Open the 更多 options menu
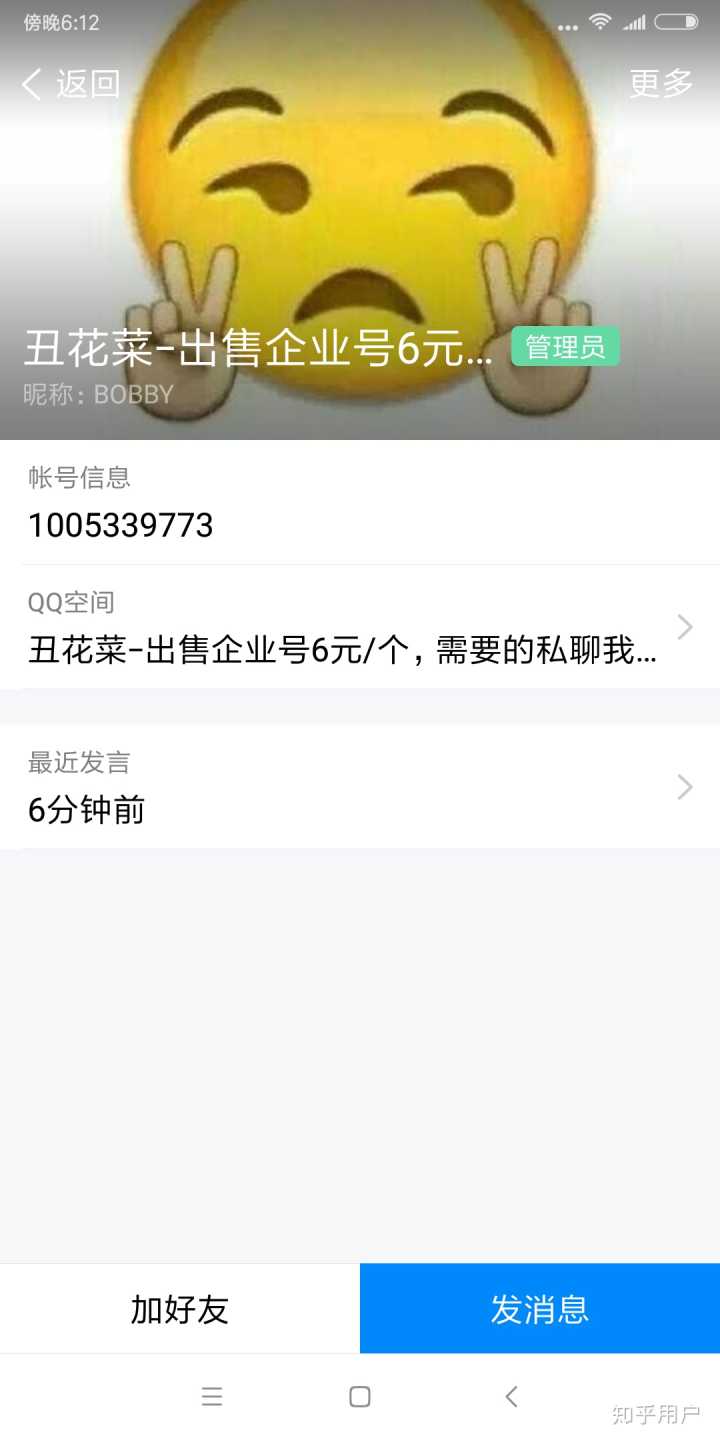This screenshot has width=720, height=1440. [661, 84]
